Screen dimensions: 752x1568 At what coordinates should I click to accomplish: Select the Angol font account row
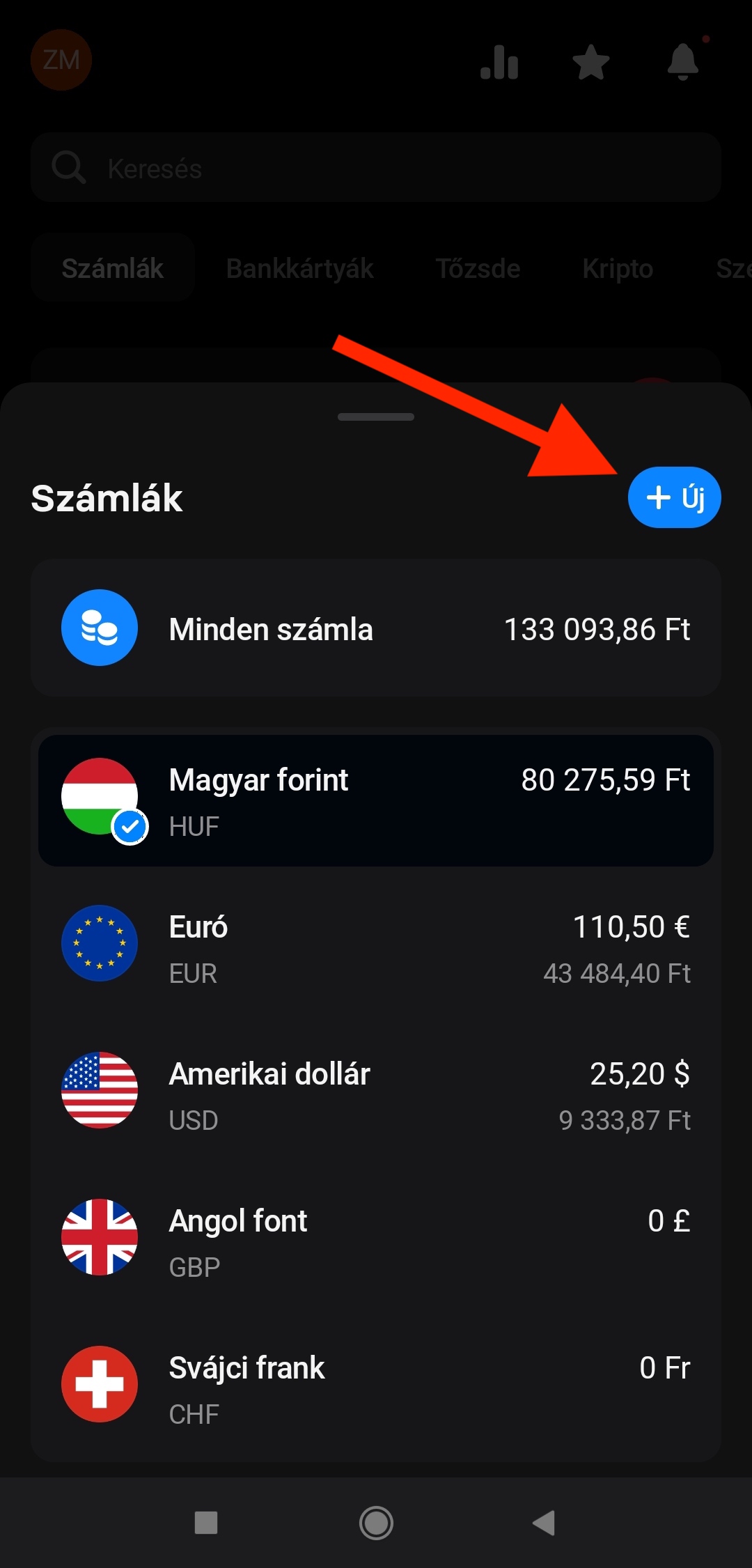pos(376,1238)
